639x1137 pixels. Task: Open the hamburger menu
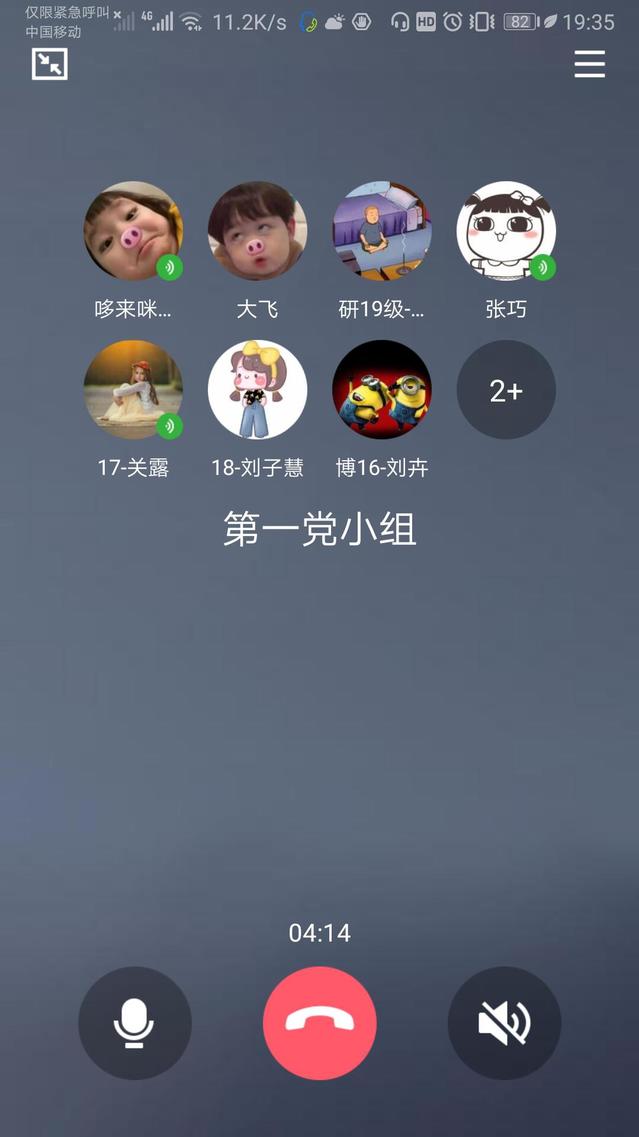pyautogui.click(x=589, y=64)
